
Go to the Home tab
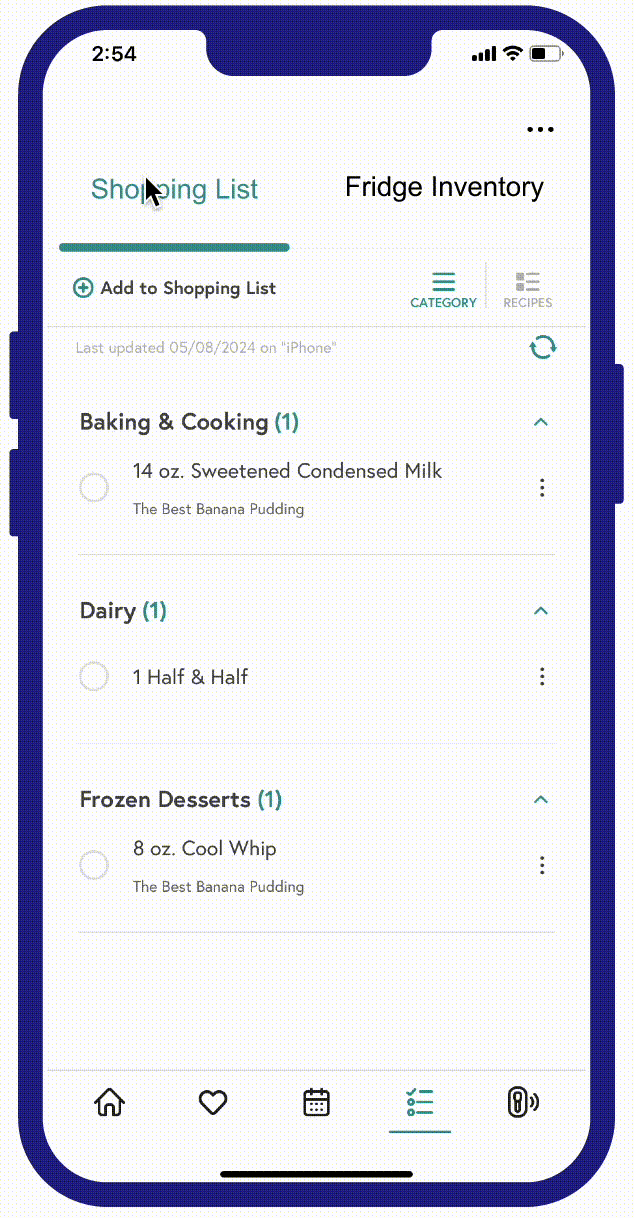[109, 1103]
